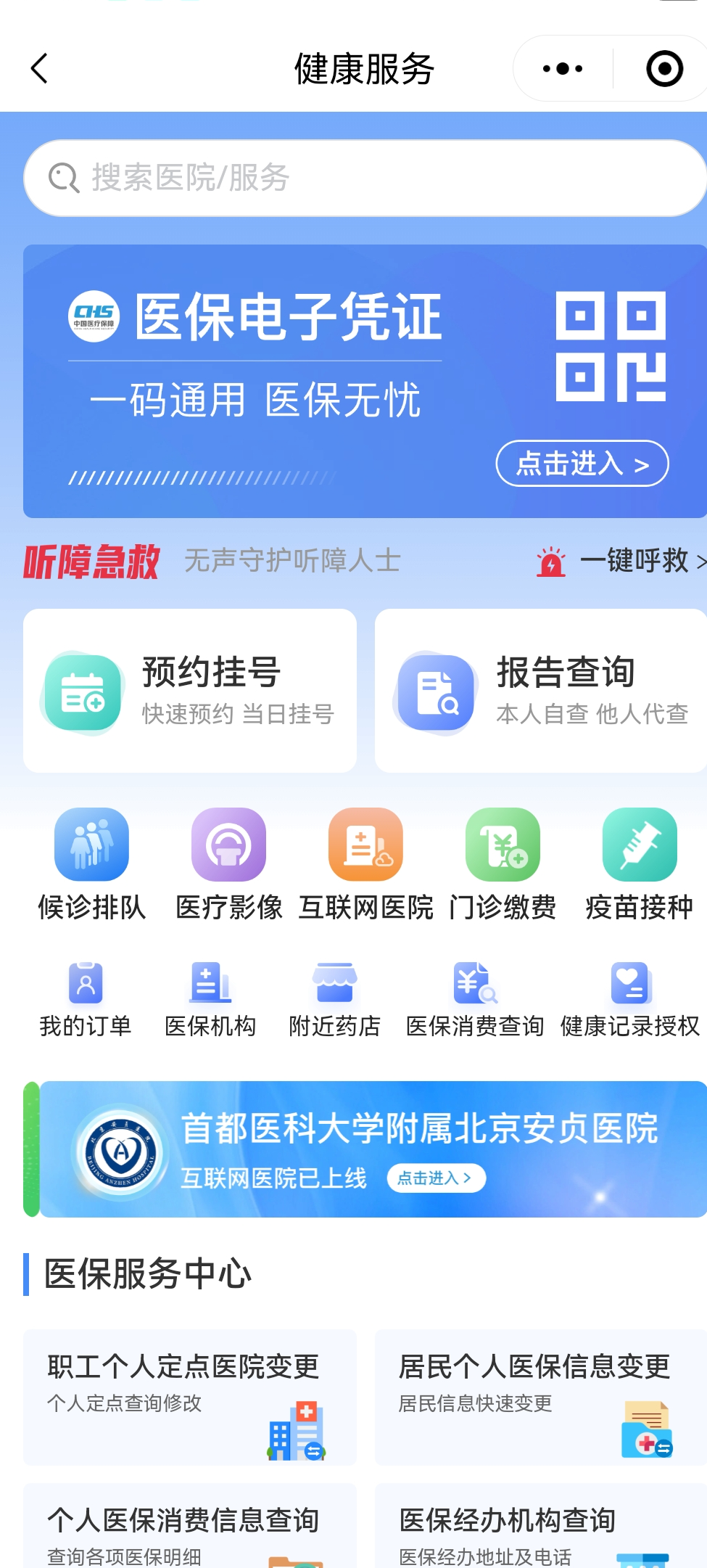Open the 预约挂号 card
Viewport: 707px width, 1568px height.
[x=190, y=690]
